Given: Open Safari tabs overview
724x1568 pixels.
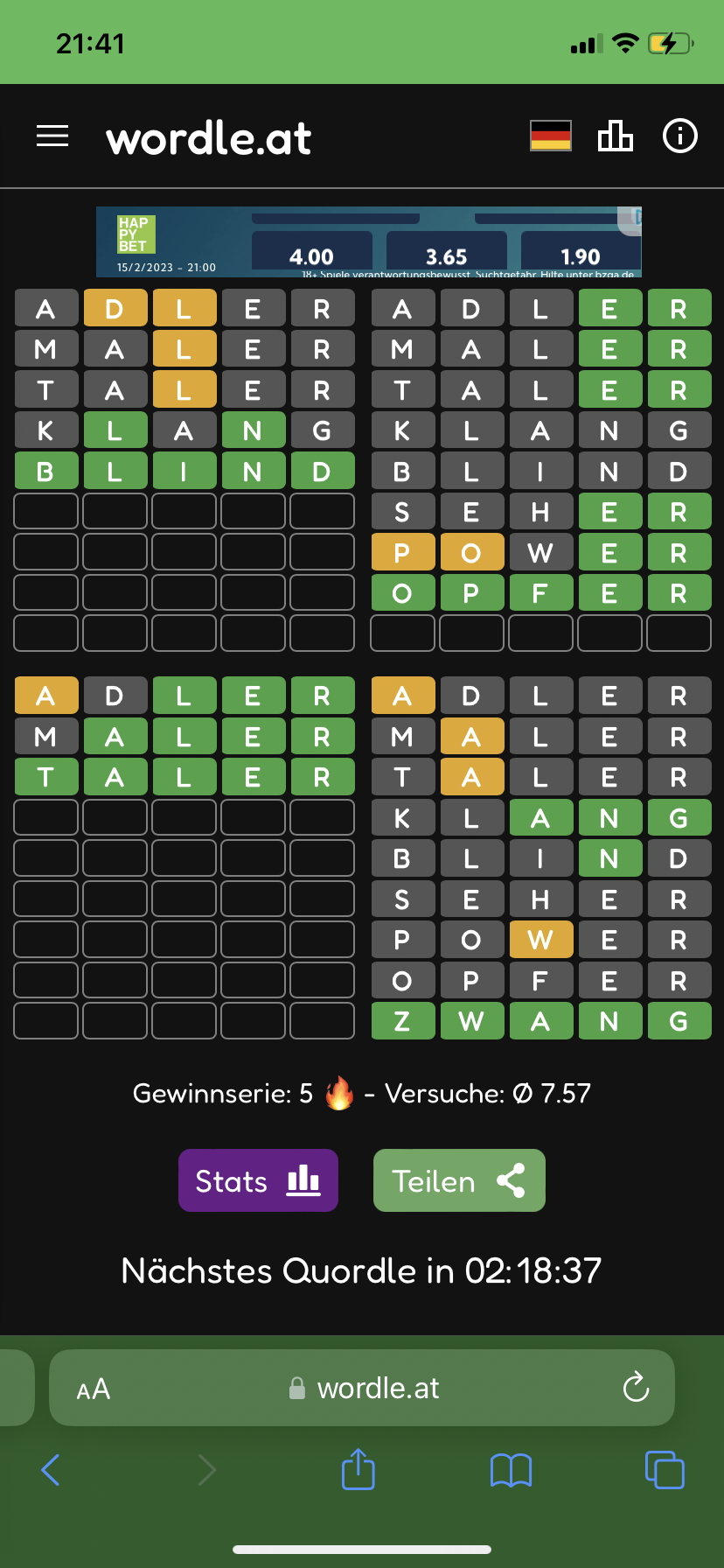Looking at the screenshot, I should pos(665,1469).
